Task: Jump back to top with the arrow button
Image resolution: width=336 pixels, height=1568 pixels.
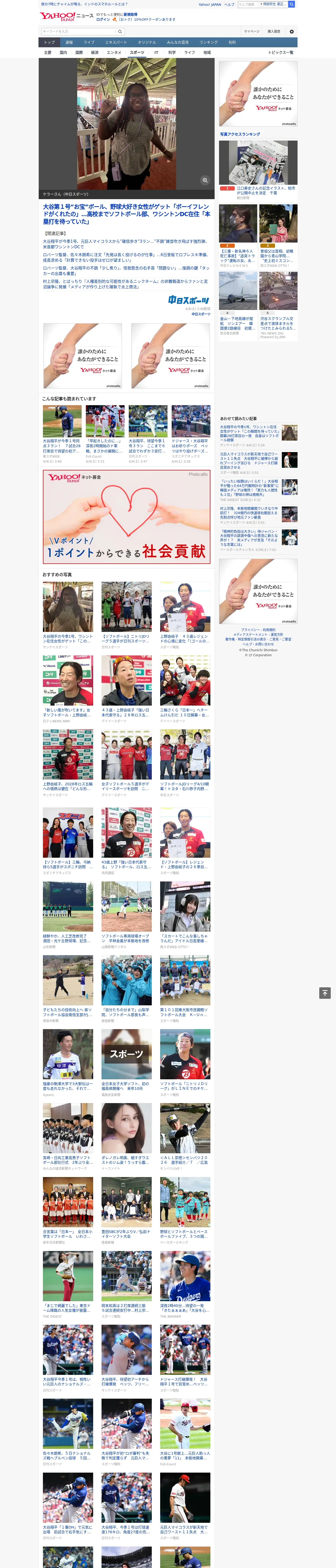Action: [x=325, y=993]
